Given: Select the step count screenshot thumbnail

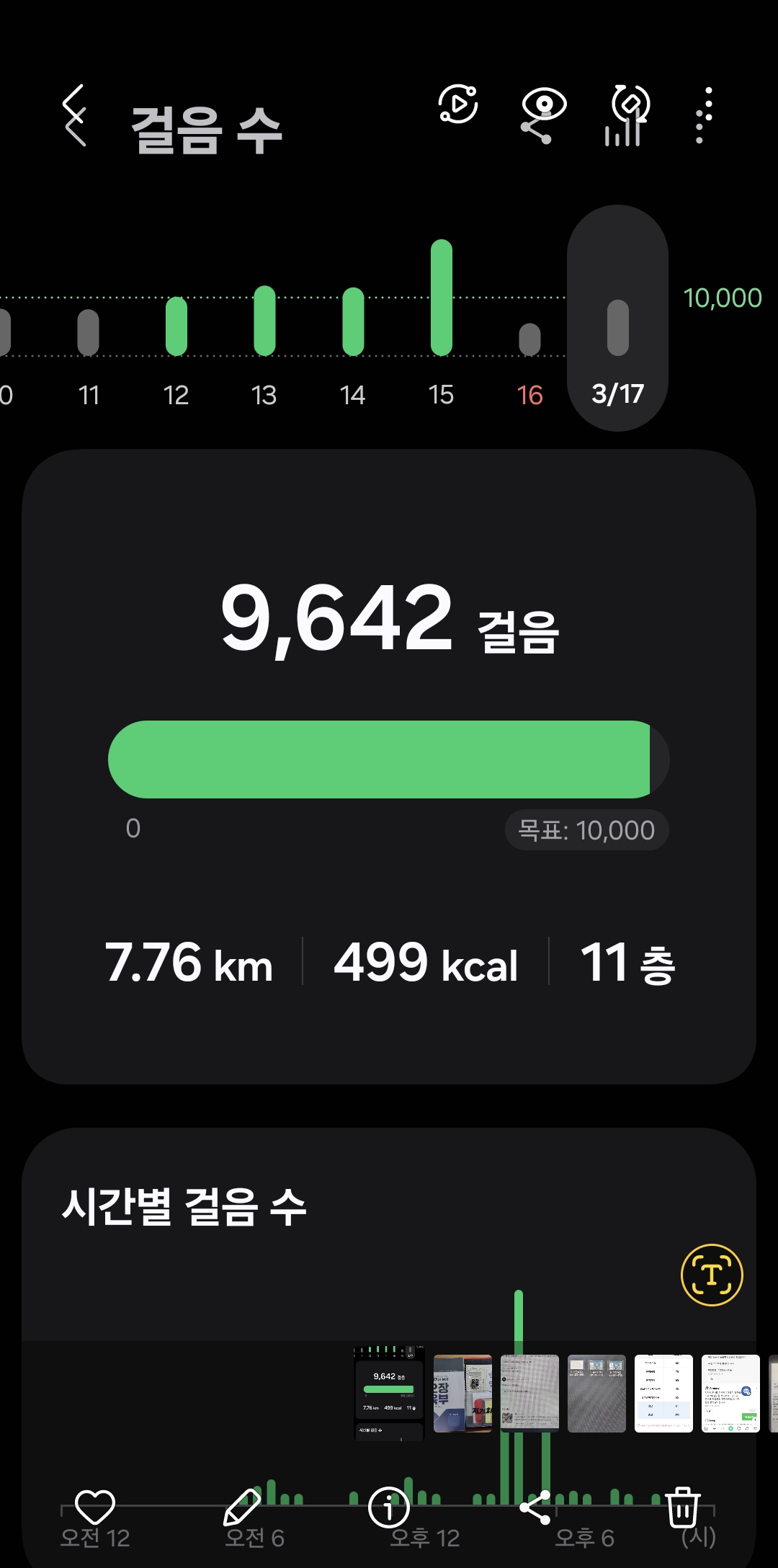Looking at the screenshot, I should point(389,1393).
